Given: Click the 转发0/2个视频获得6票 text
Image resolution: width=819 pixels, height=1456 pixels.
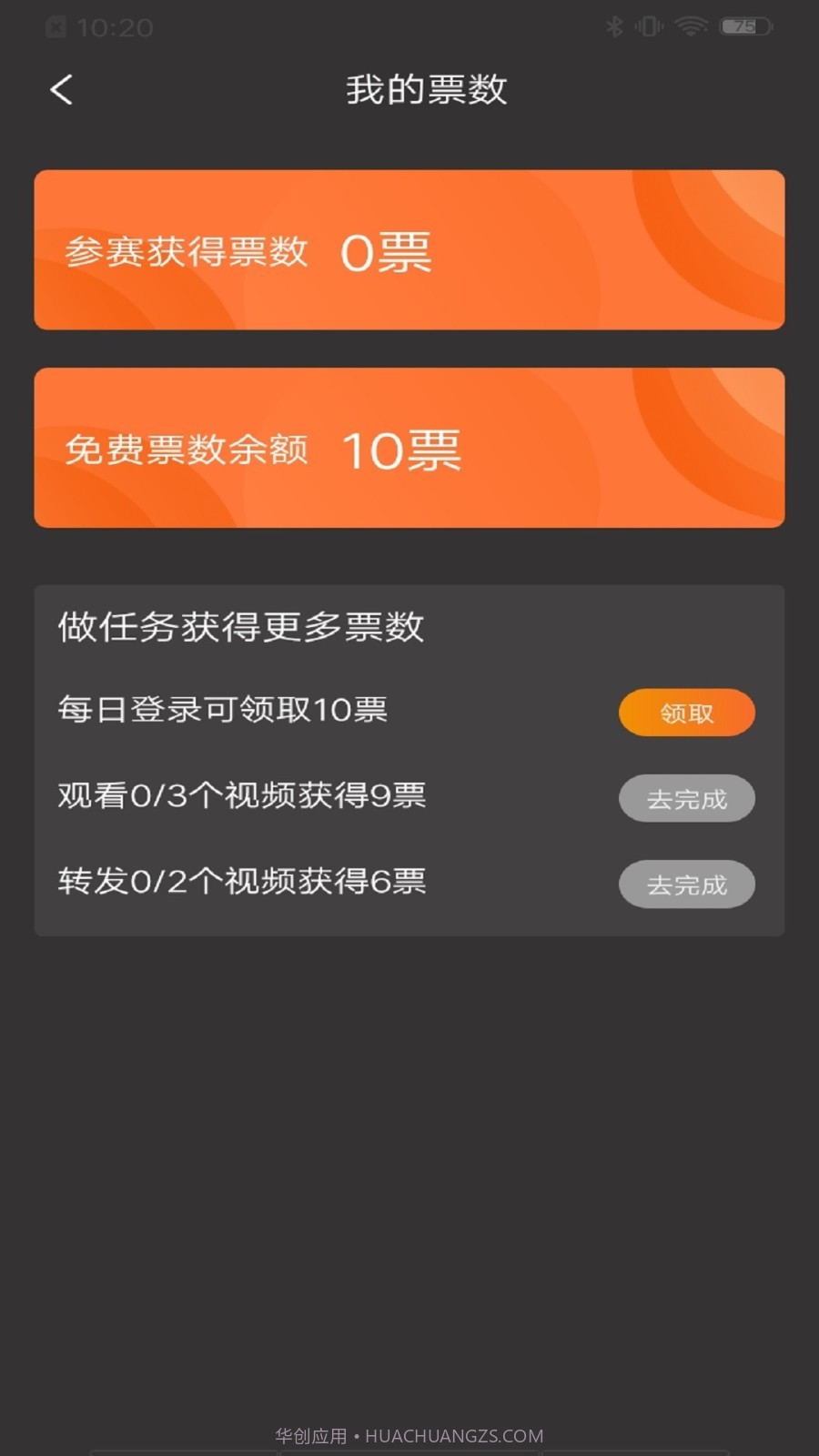Looking at the screenshot, I should pyautogui.click(x=242, y=882).
